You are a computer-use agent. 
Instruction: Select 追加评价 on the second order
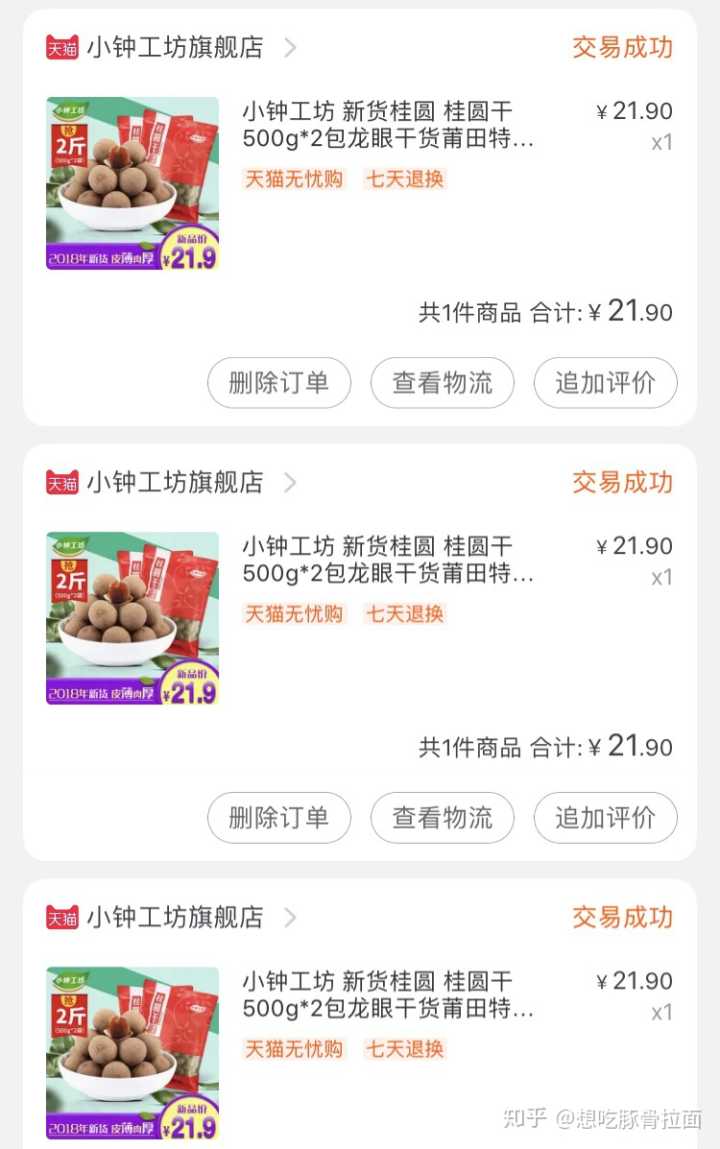pos(605,818)
